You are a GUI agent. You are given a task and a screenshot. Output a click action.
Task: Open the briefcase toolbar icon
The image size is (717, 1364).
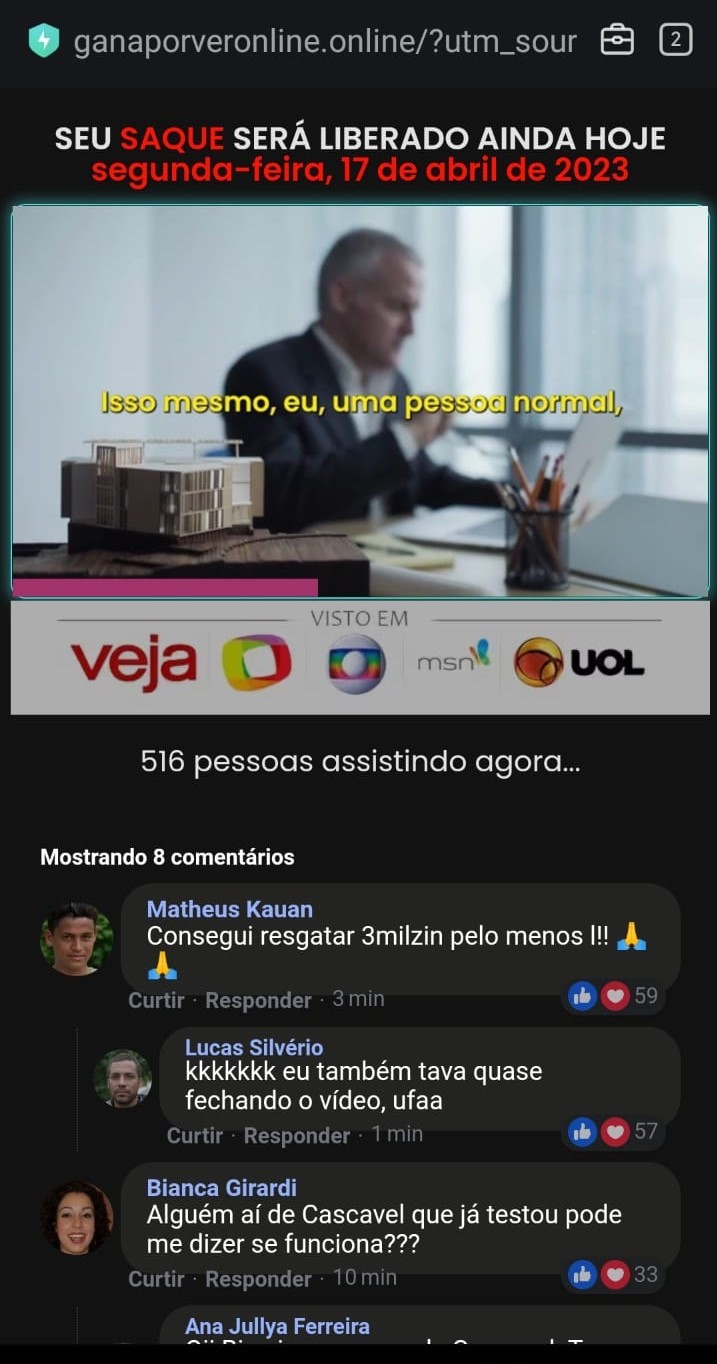pyautogui.click(x=617, y=40)
